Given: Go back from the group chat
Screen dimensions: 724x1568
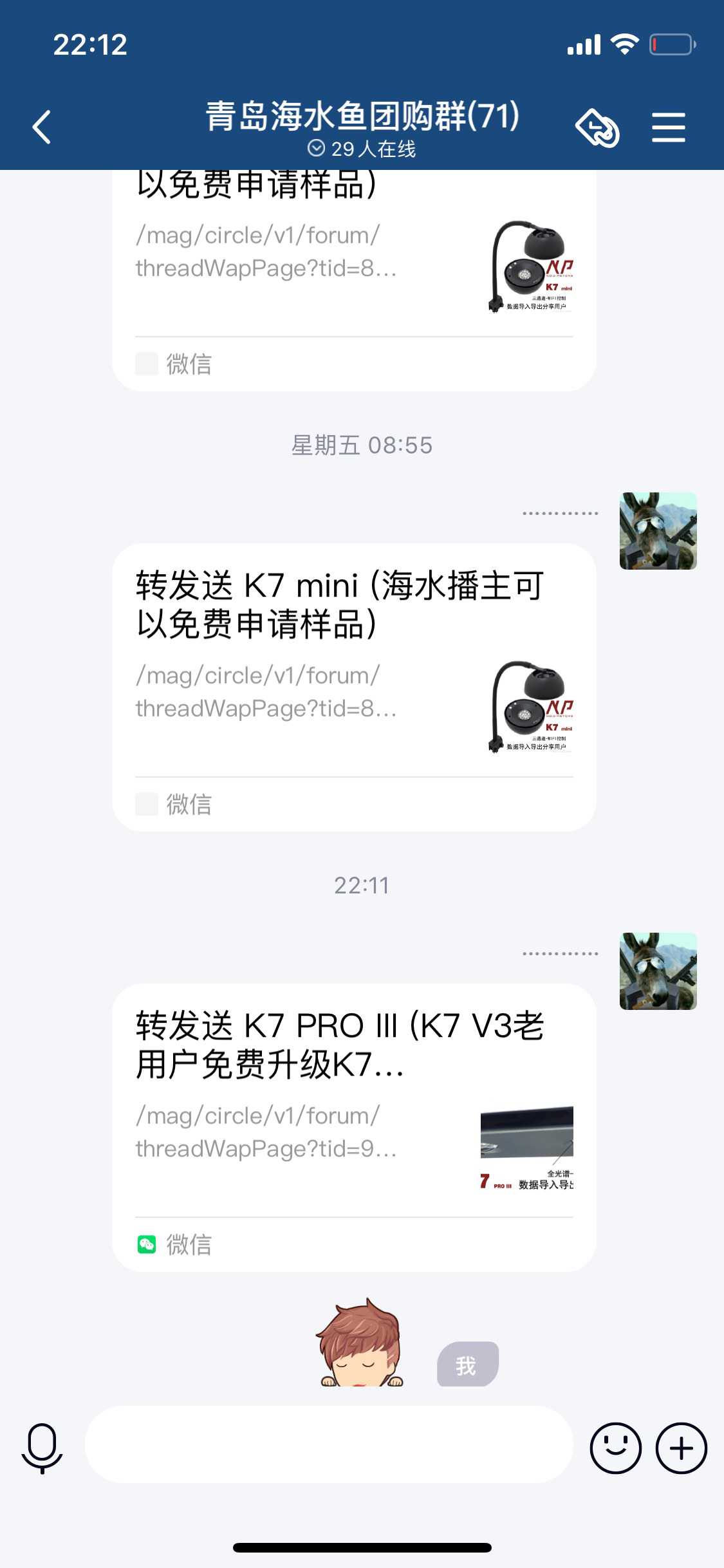Looking at the screenshot, I should pyautogui.click(x=42, y=127).
